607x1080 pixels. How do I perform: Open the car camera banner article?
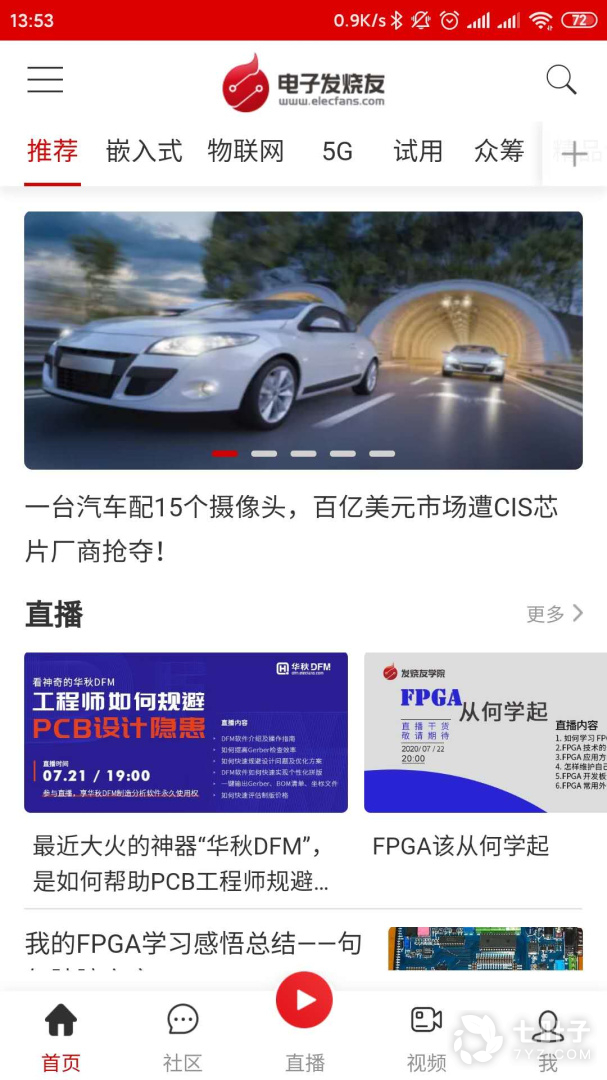303,340
